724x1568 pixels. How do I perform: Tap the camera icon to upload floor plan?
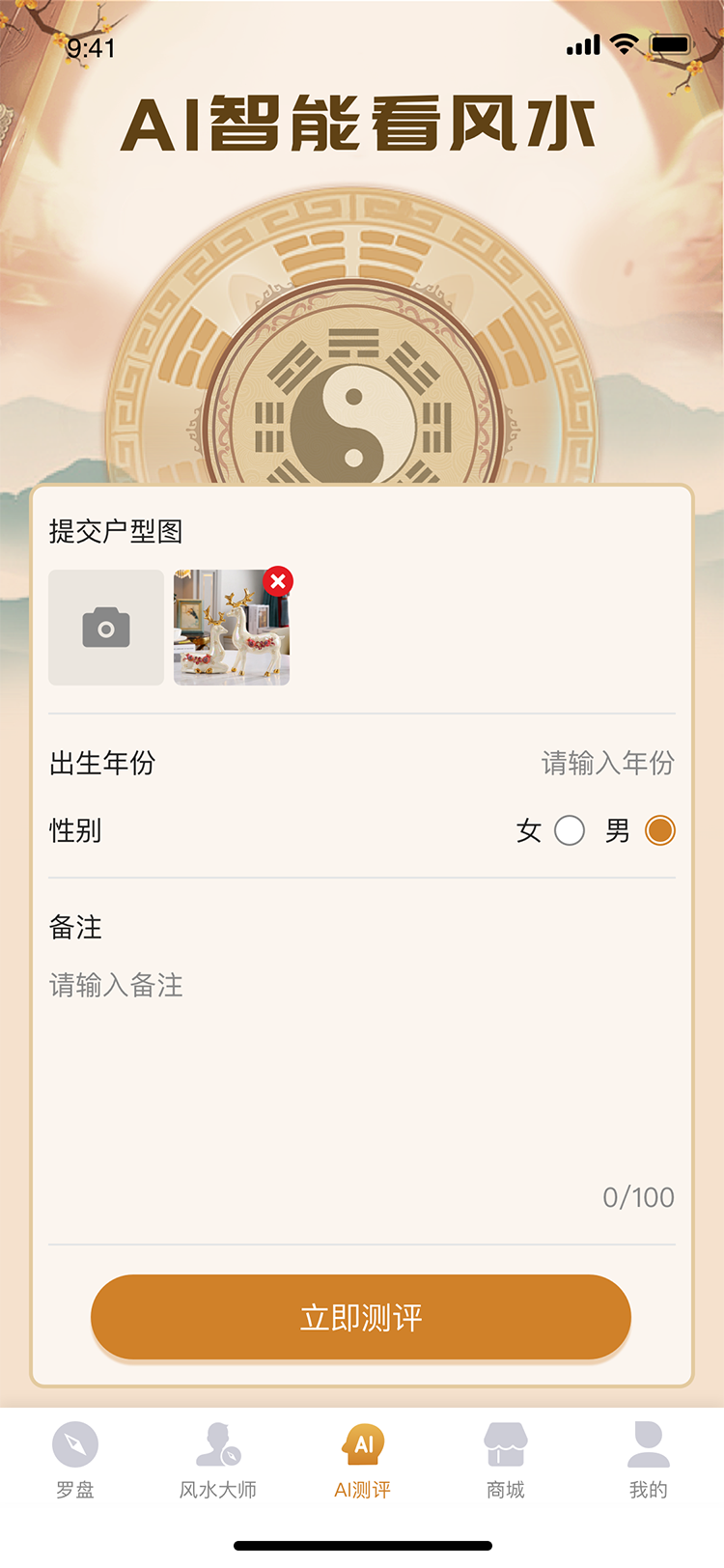106,628
